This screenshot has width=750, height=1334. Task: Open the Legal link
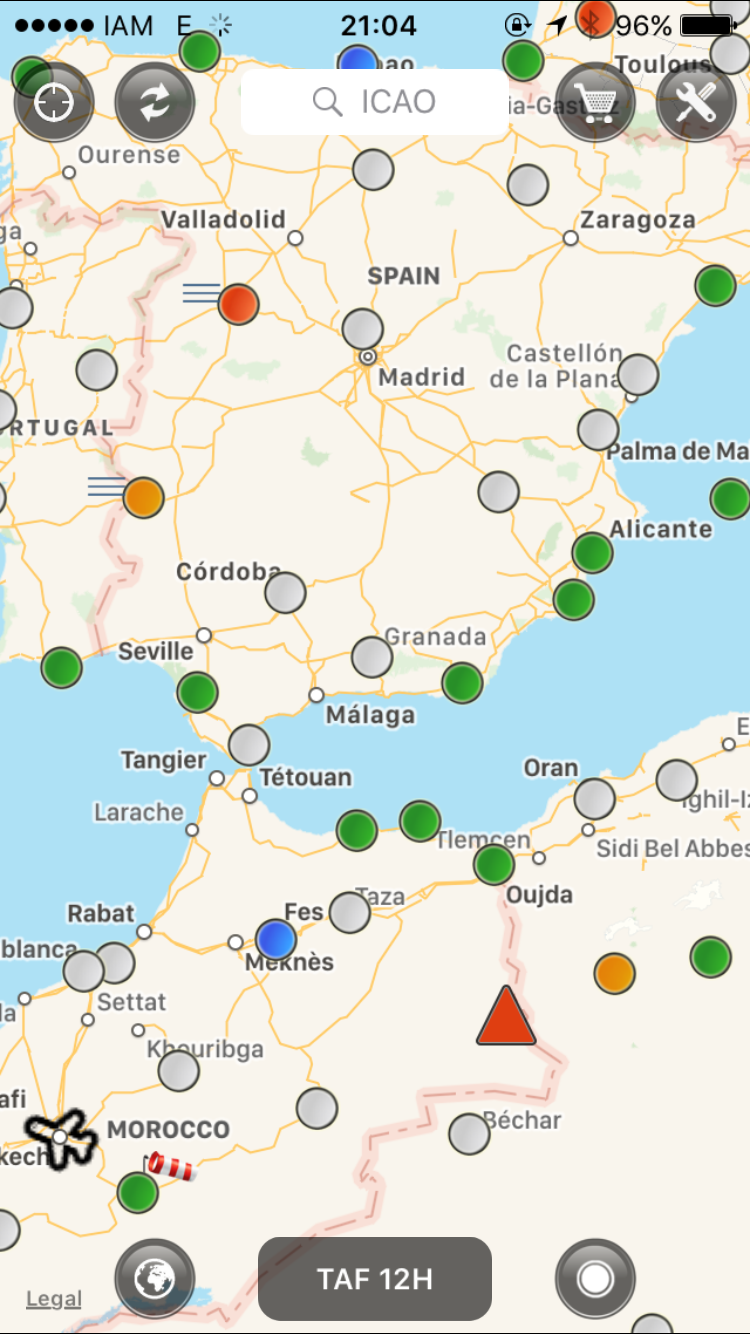pos(54,1299)
